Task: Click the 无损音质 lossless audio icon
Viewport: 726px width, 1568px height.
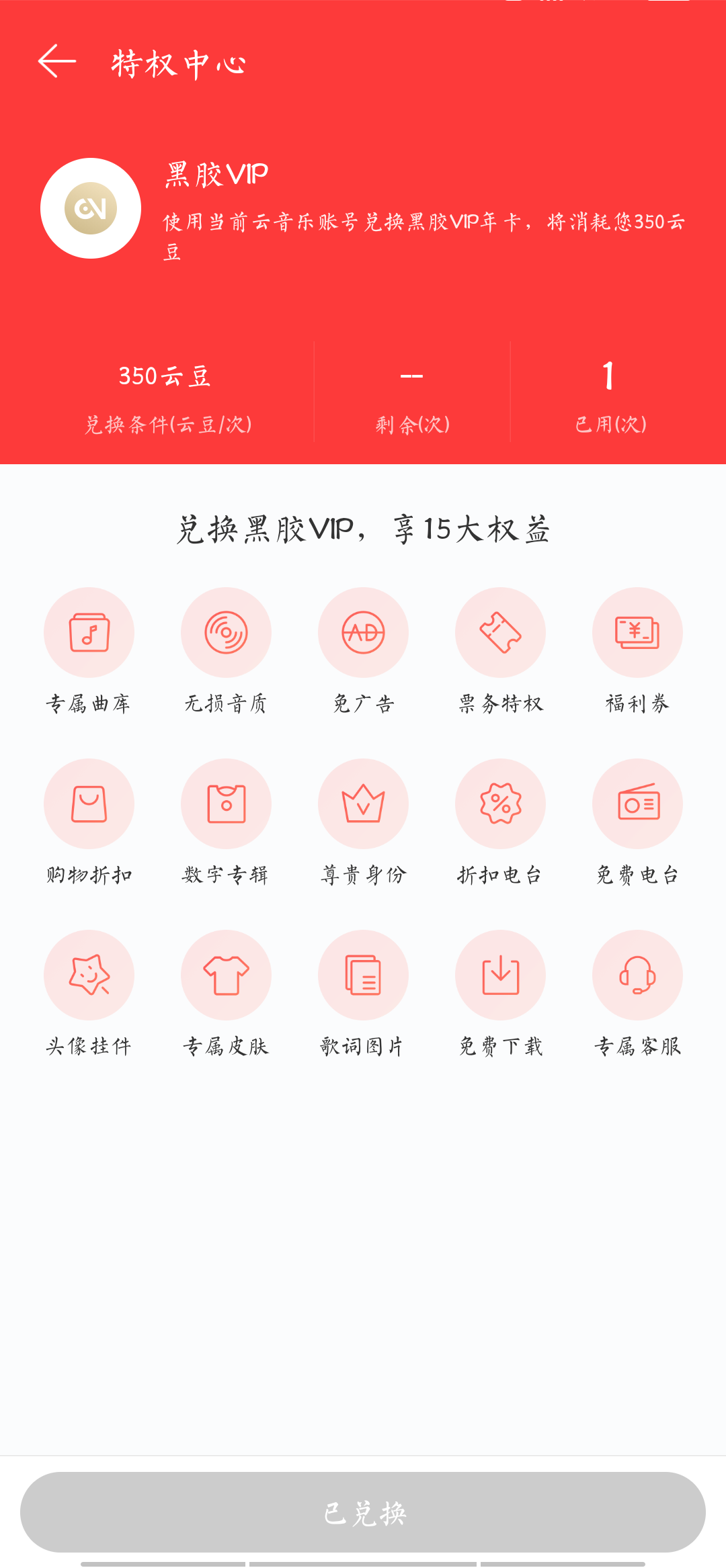Action: [227, 632]
